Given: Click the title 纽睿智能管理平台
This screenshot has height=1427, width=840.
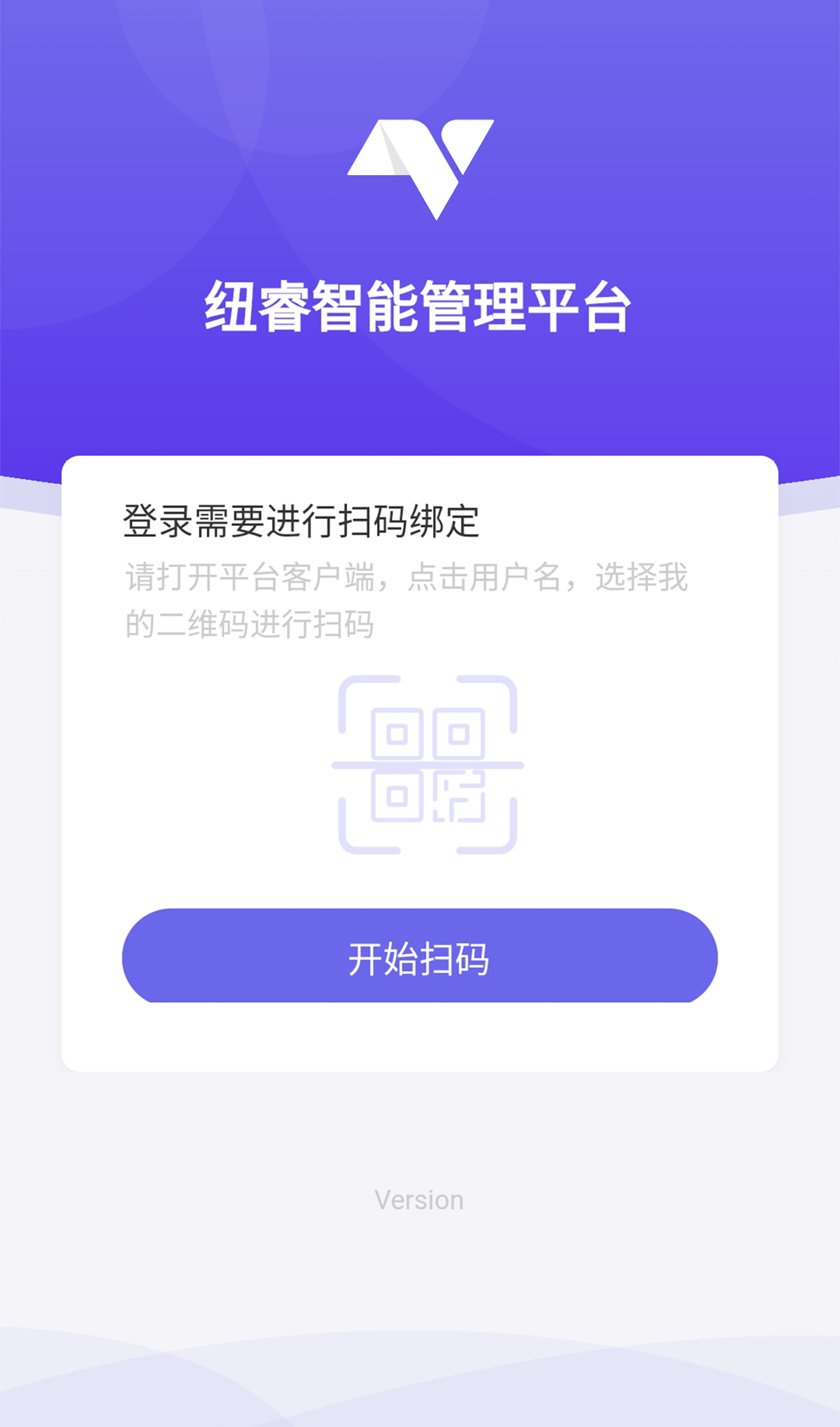Looking at the screenshot, I should click(x=420, y=303).
